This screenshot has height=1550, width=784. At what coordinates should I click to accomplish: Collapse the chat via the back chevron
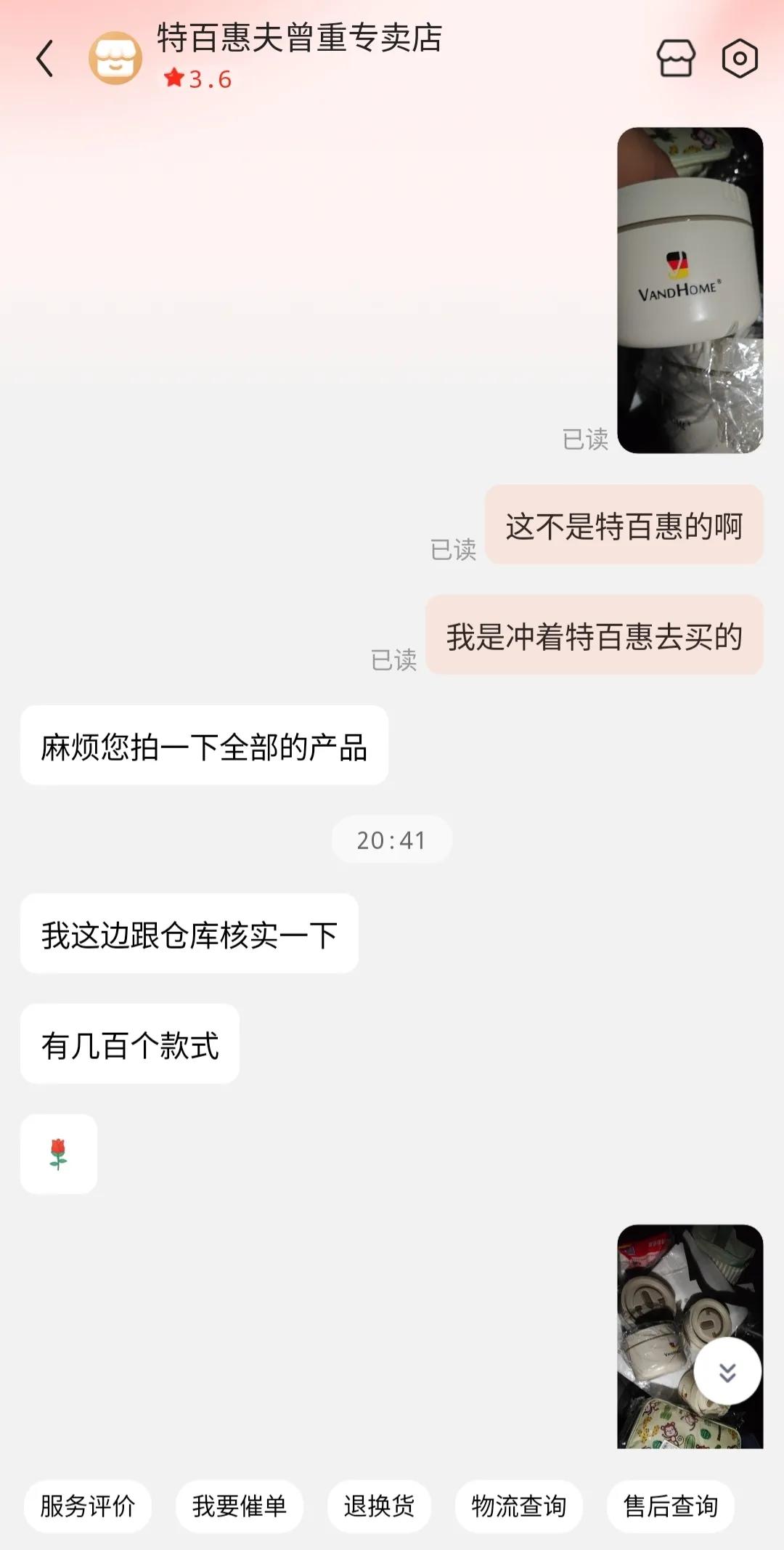45,58
